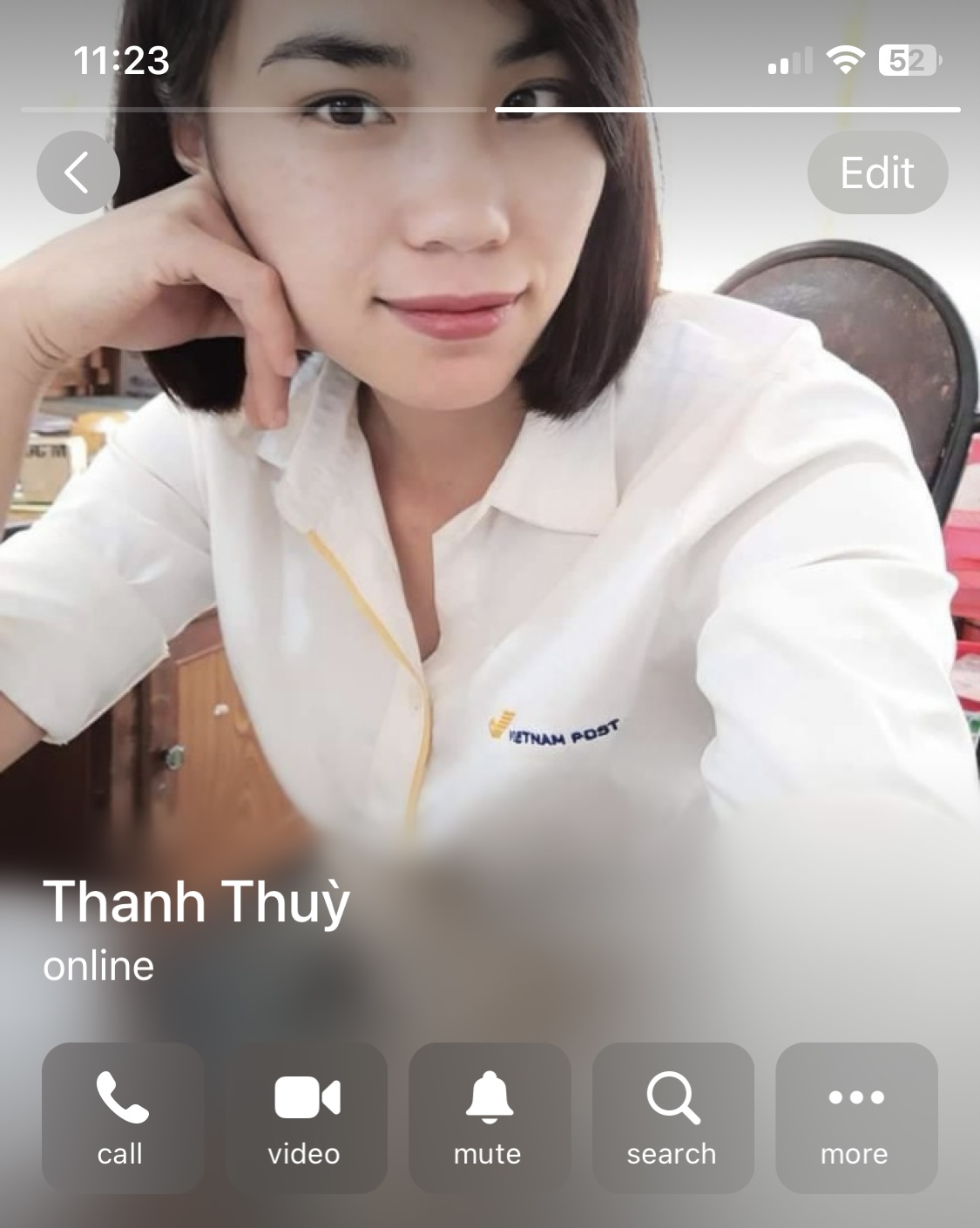Open the more options menu
The image size is (980, 1228).
pyautogui.click(x=855, y=1117)
